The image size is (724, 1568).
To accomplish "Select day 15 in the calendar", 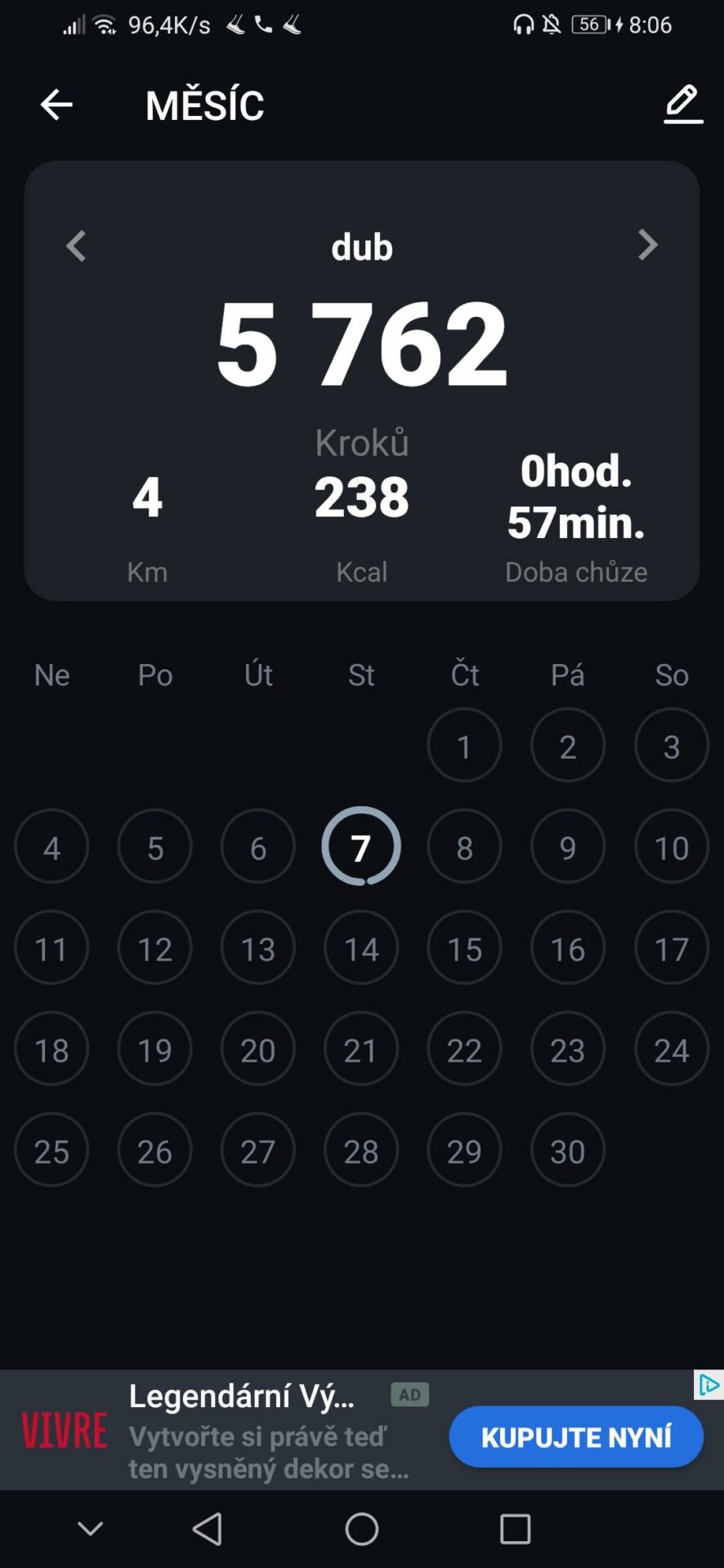I will [x=464, y=948].
